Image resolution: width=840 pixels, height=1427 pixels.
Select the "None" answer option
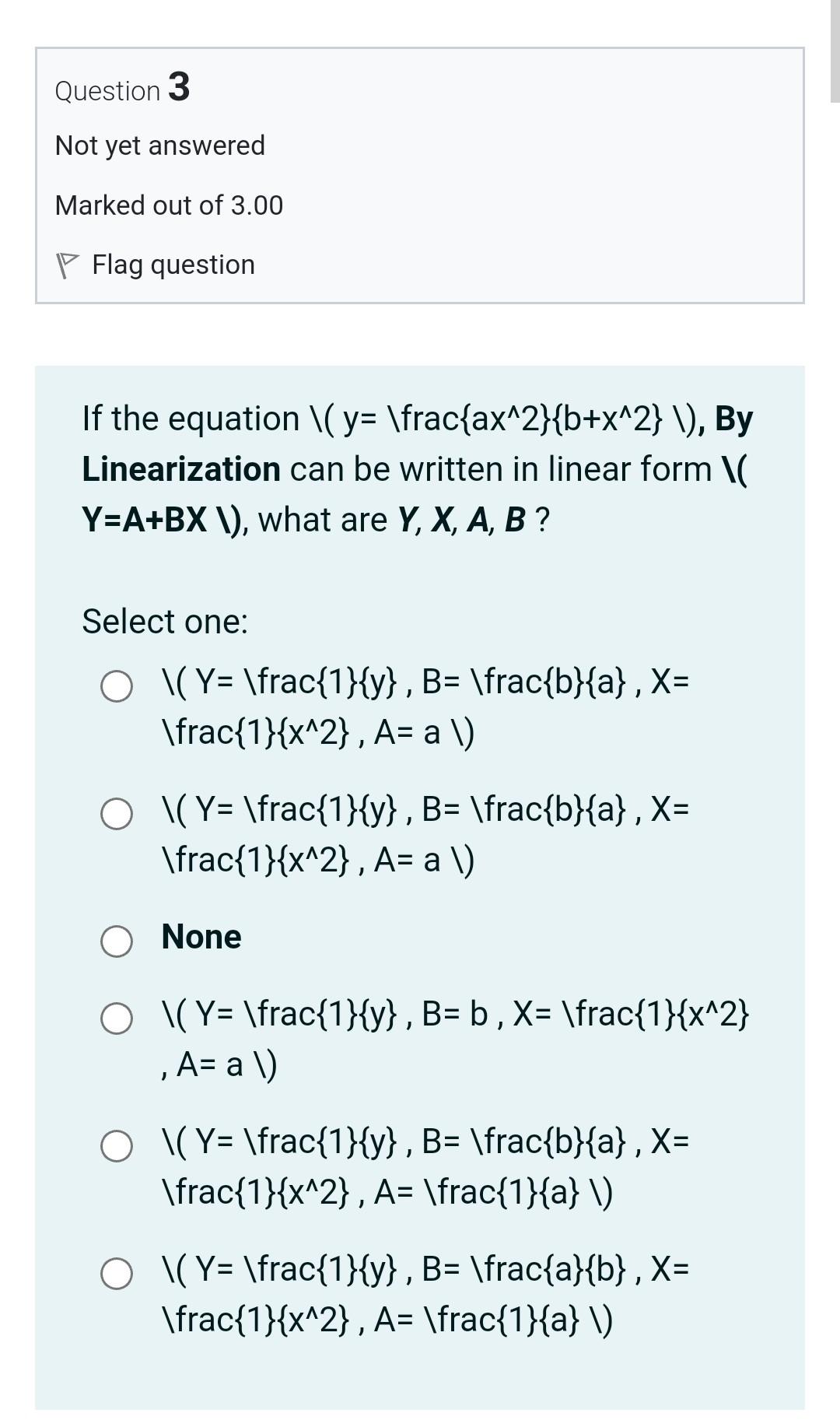tap(117, 941)
